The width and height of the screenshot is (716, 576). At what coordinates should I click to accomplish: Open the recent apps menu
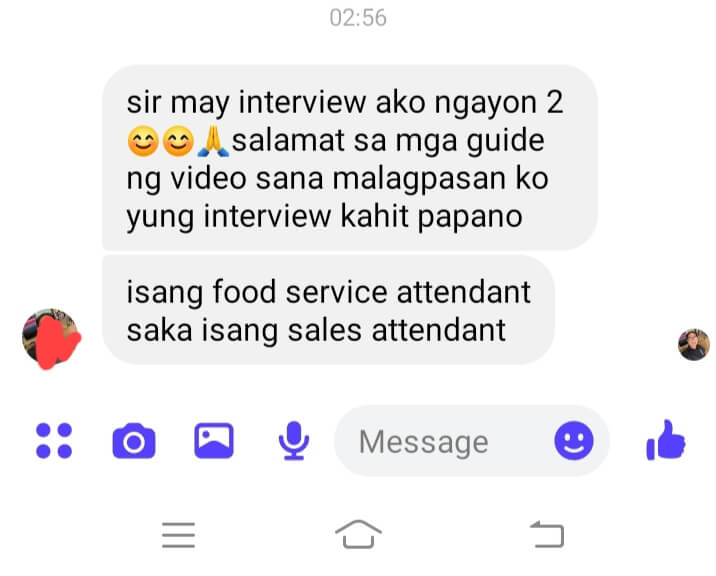coord(178,536)
